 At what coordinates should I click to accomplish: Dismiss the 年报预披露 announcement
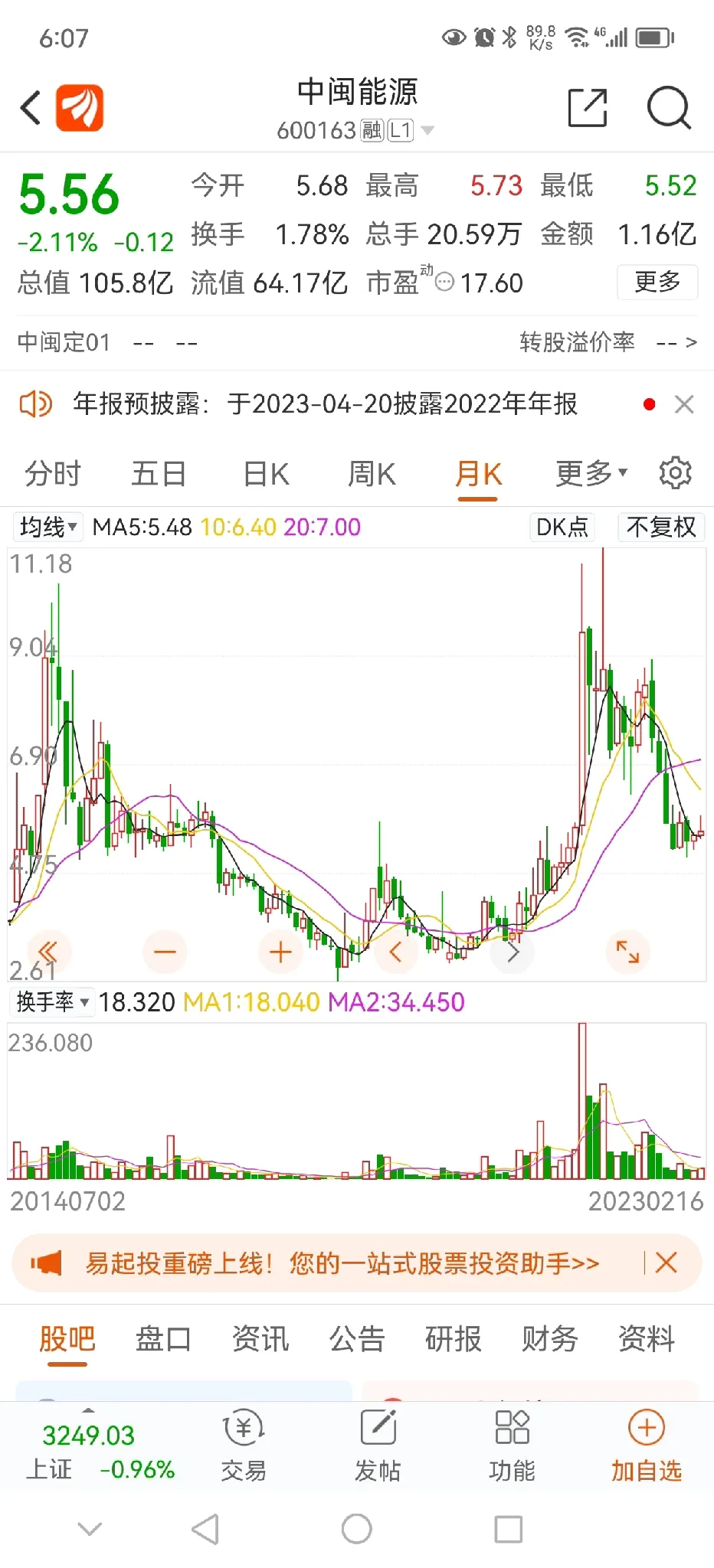(683, 404)
